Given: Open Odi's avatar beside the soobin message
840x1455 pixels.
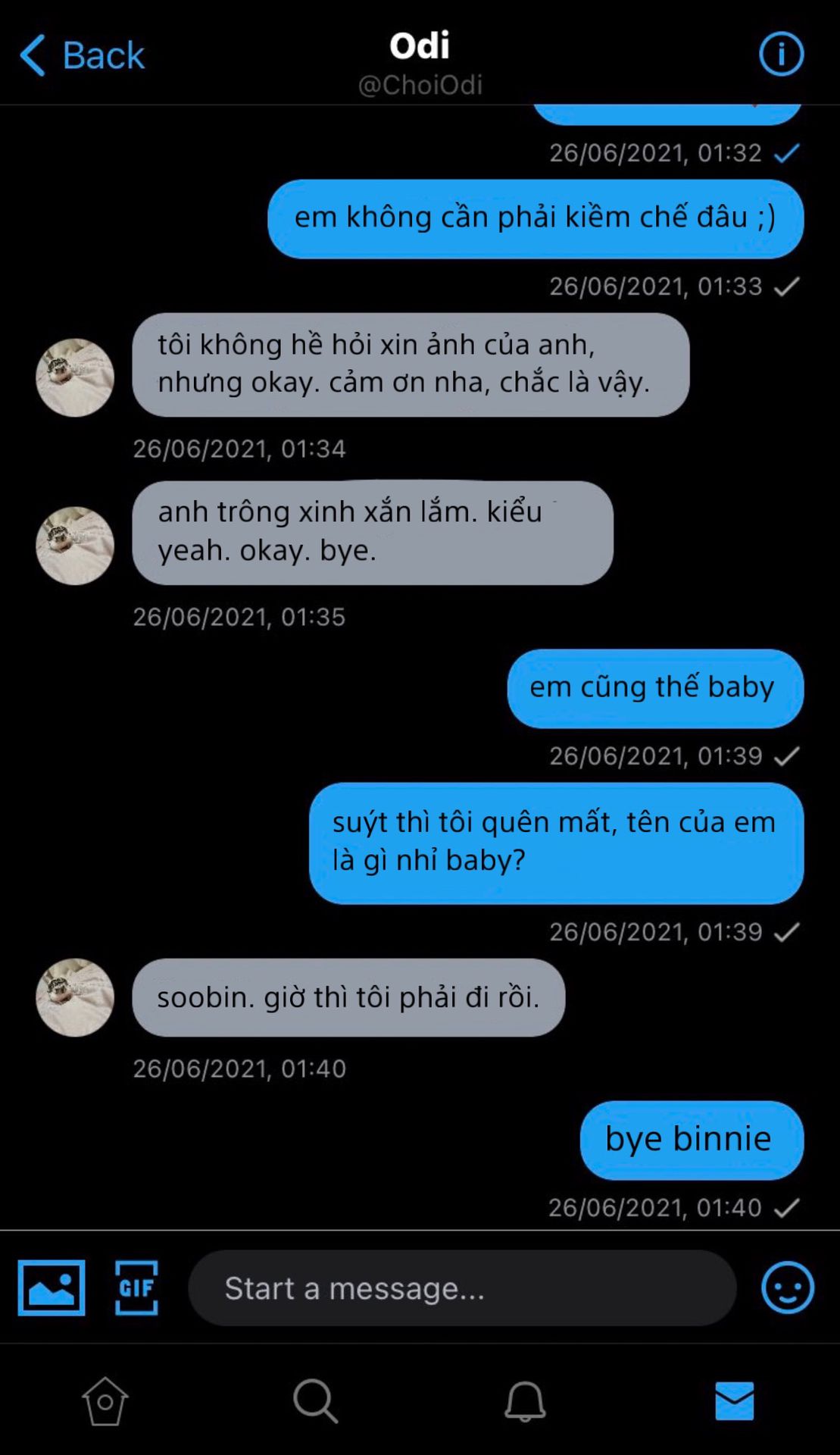Looking at the screenshot, I should (x=75, y=997).
